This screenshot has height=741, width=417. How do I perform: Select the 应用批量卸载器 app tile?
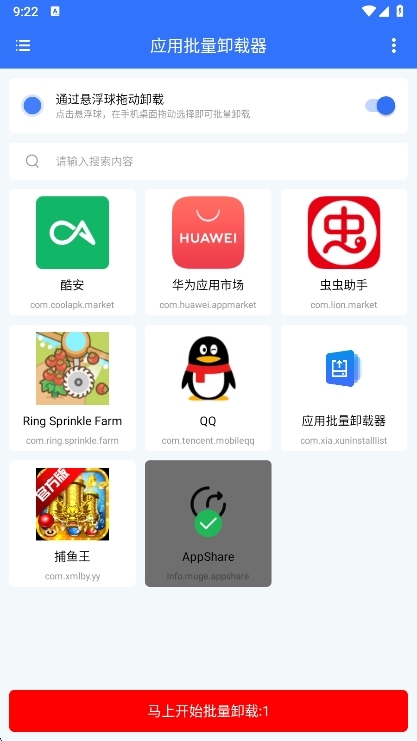click(x=344, y=388)
